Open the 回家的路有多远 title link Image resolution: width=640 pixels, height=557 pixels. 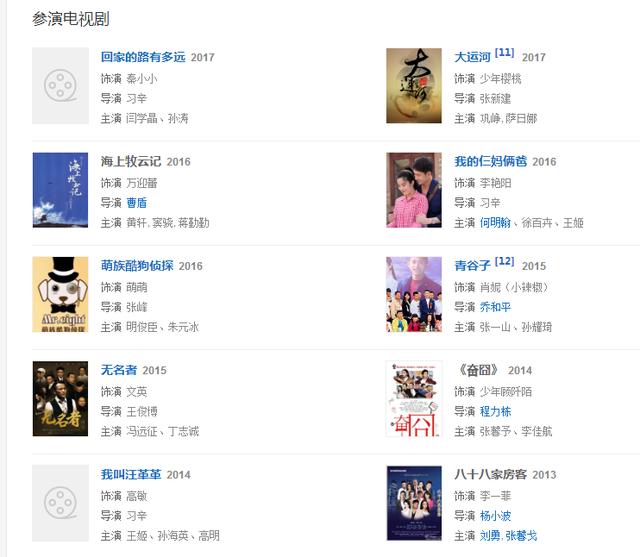click(143, 57)
